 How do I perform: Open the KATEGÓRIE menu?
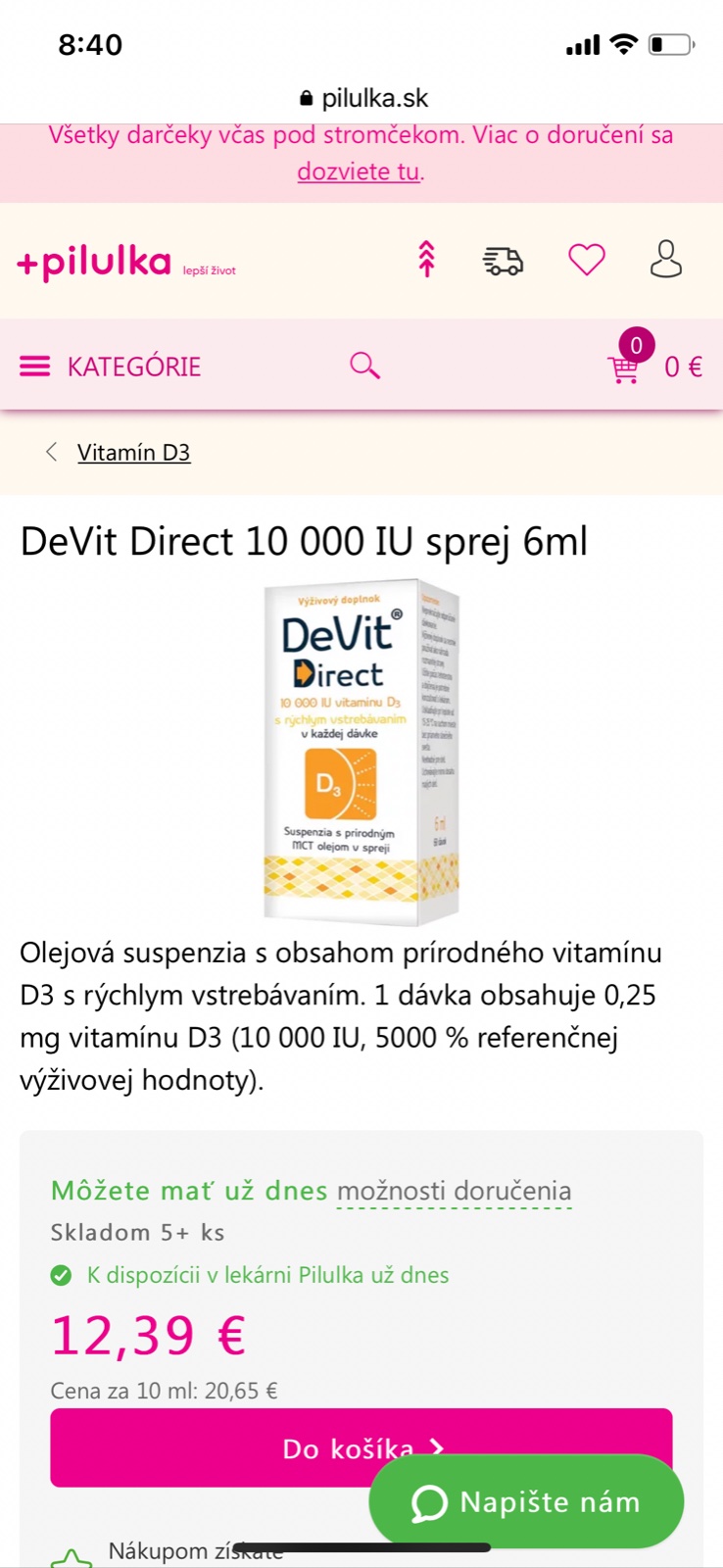(x=110, y=367)
